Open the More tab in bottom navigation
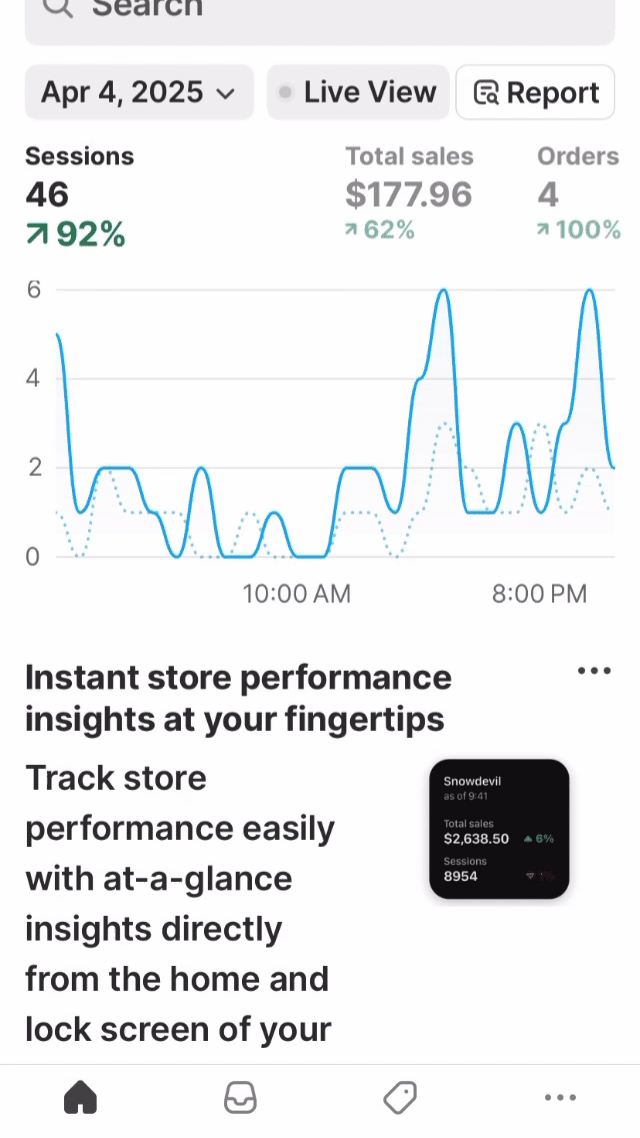 (x=560, y=1099)
